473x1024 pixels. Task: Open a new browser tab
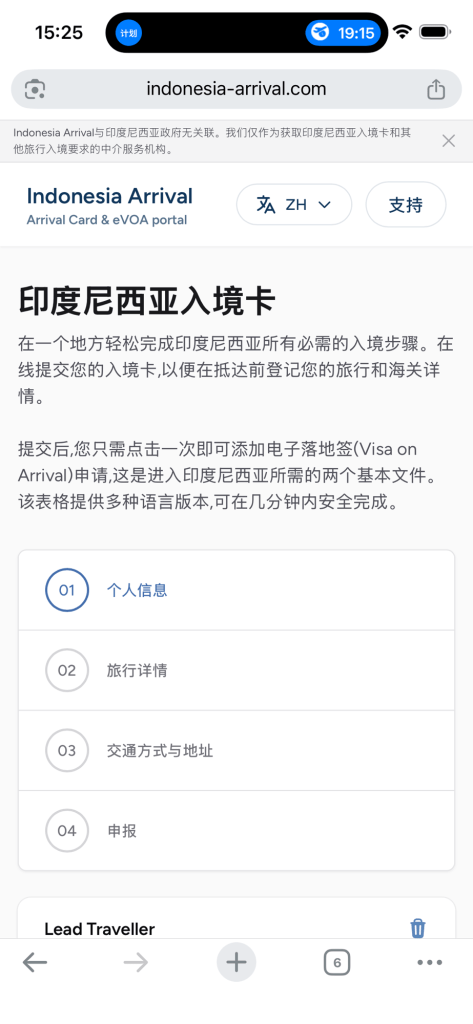click(x=236, y=962)
